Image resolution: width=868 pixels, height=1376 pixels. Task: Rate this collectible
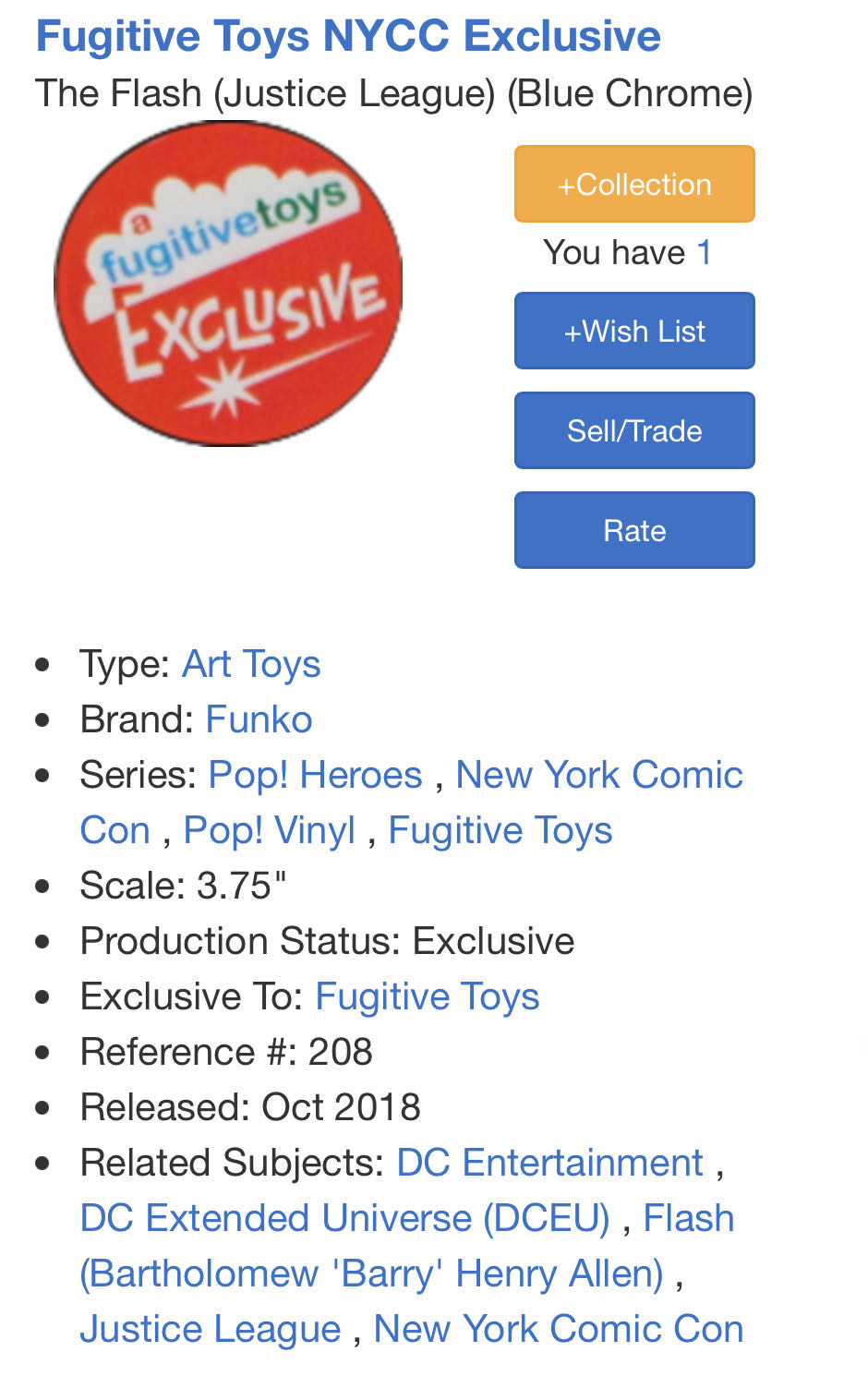click(x=633, y=530)
